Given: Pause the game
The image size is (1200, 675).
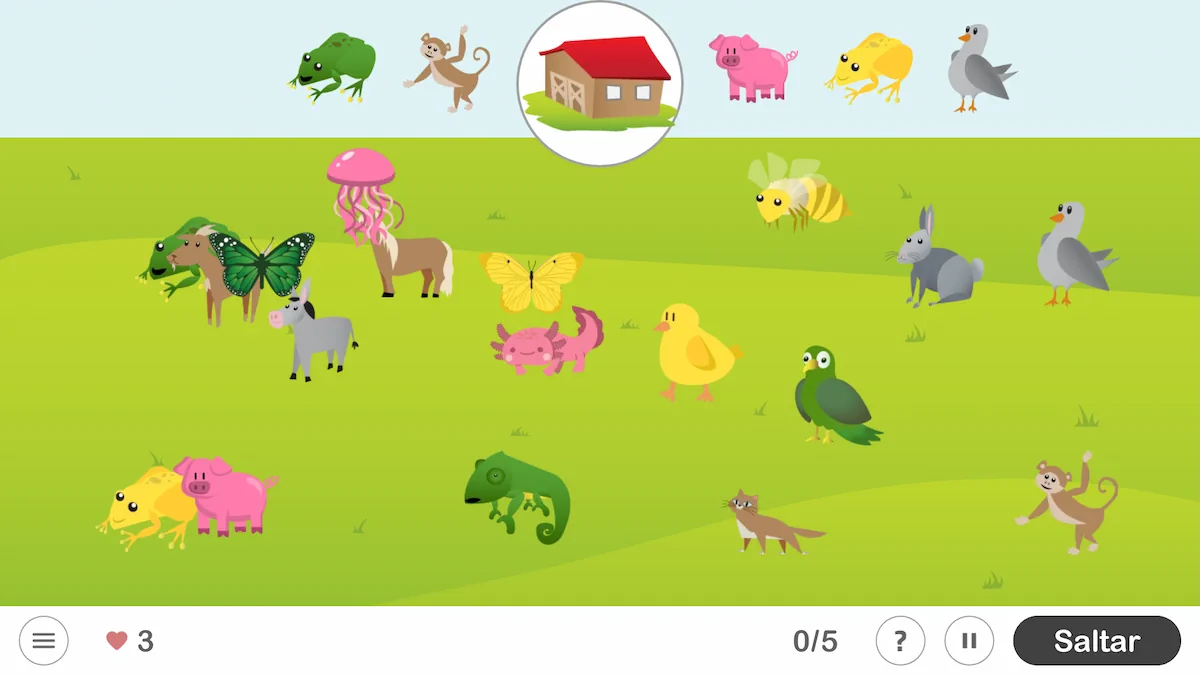Looking at the screenshot, I should tap(969, 641).
